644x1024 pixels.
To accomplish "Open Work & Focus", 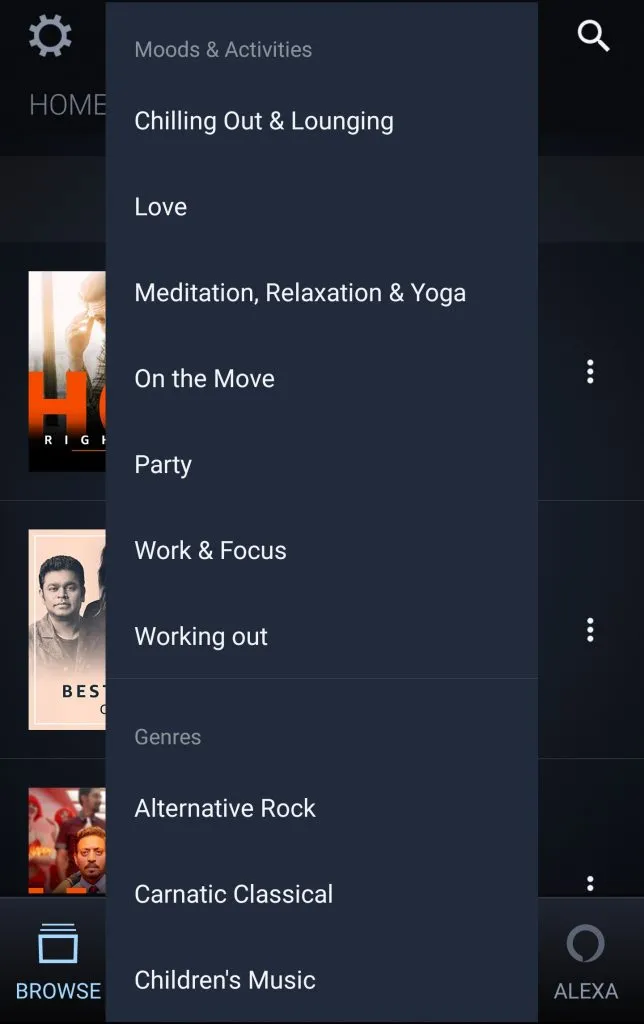I will [211, 551].
